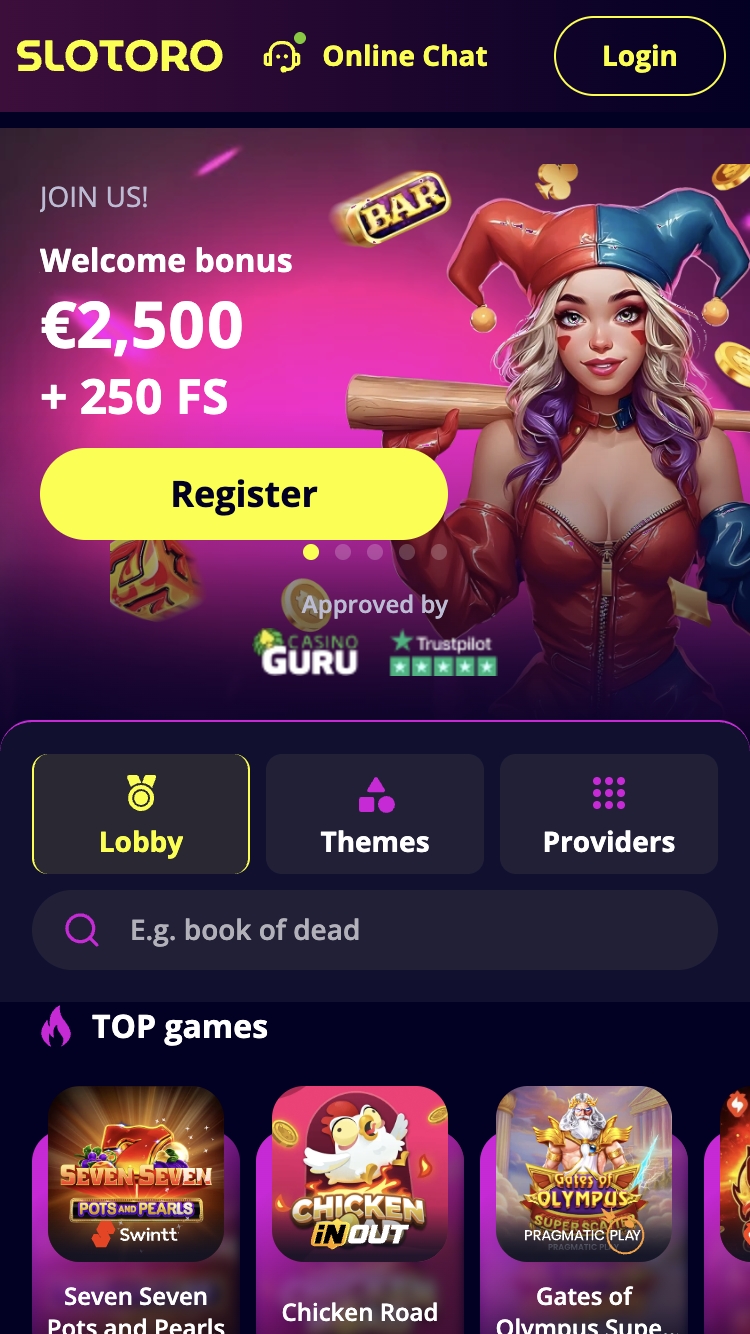Open the Chicken Road game
The height and width of the screenshot is (1334, 750).
point(360,1174)
